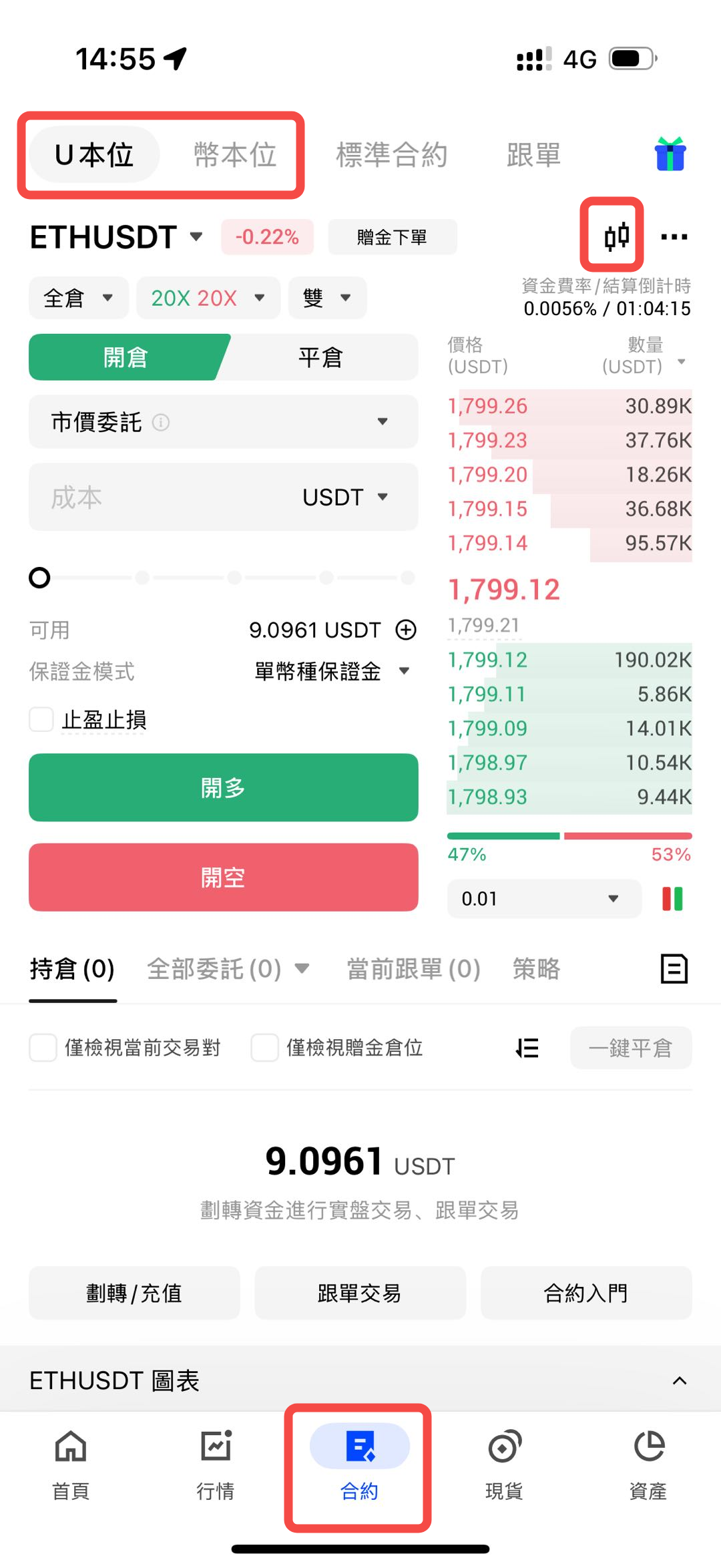This screenshot has height=1568, width=721.
Task: Open the 劃轉/充值 button
Action: coord(134,1293)
